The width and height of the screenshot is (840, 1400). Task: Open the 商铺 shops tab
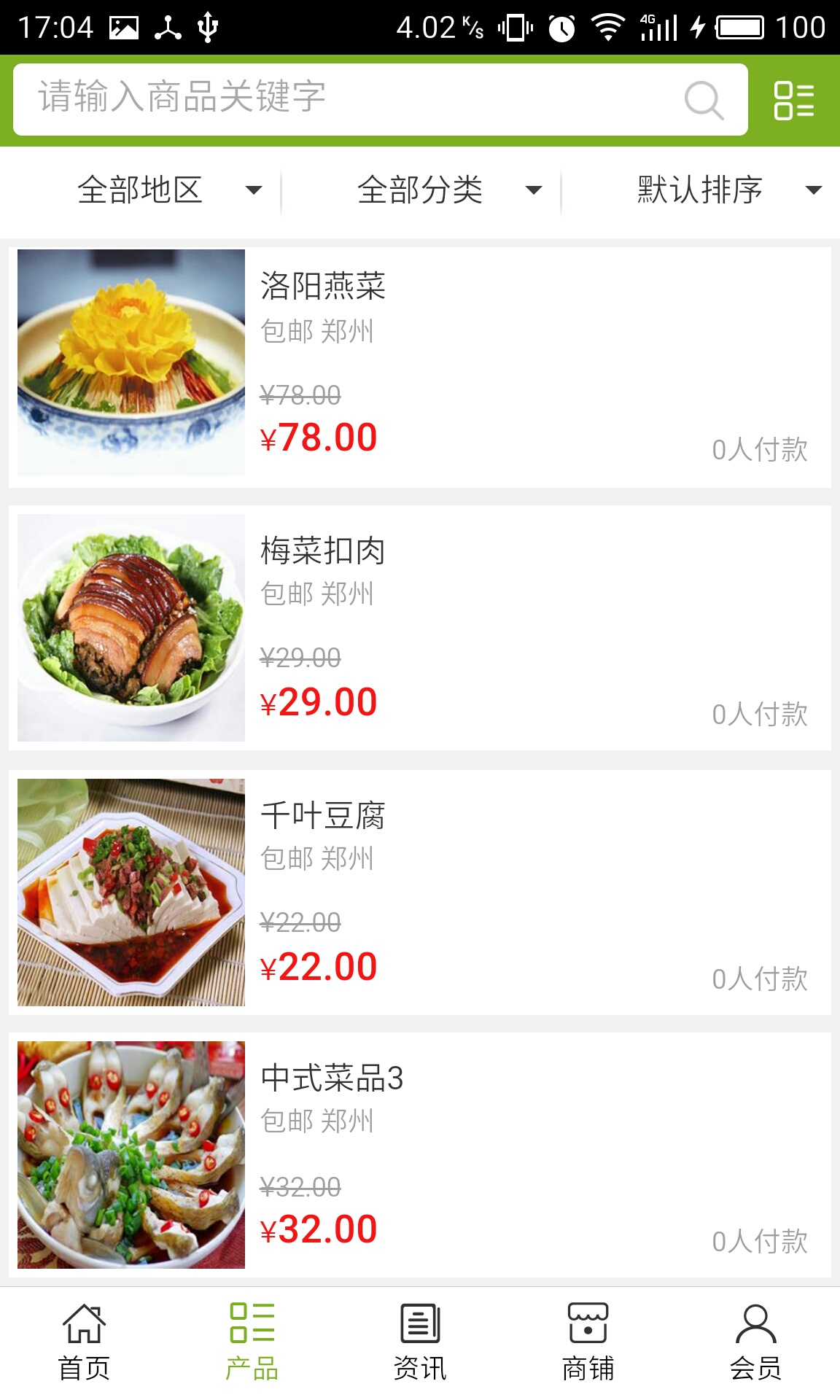588,1342
